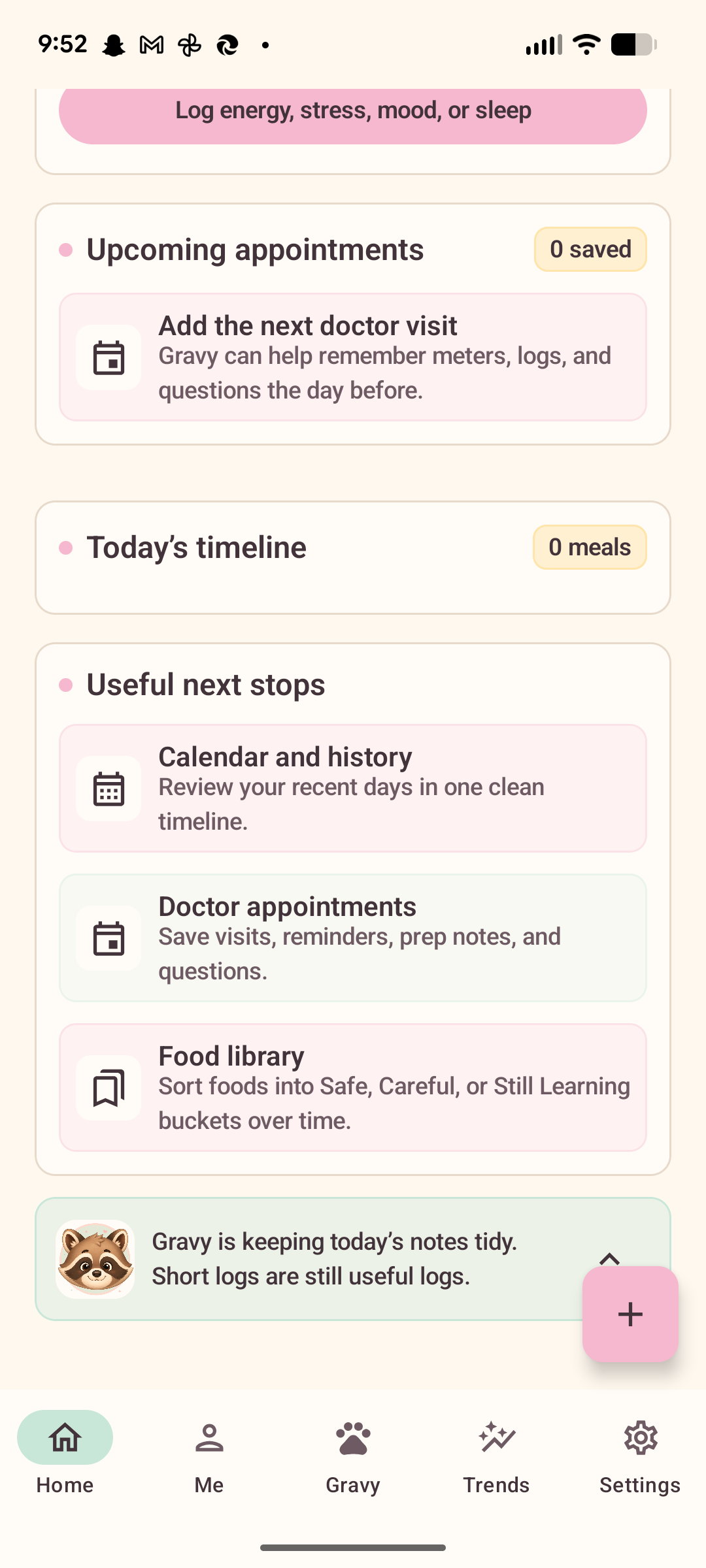Open Add the next doctor visit card
This screenshot has width=706, height=1568.
pos(353,357)
